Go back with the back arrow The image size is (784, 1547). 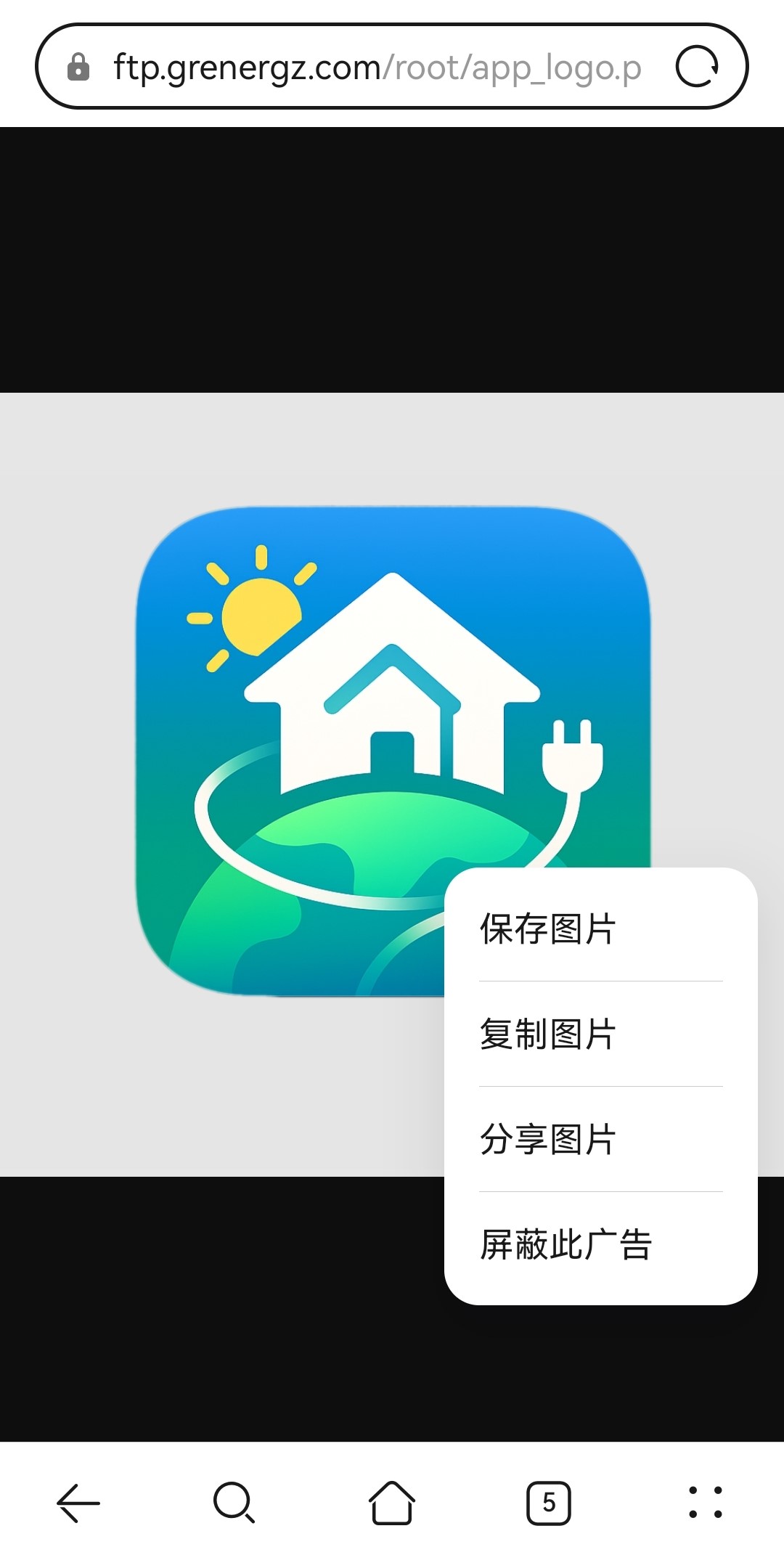click(x=78, y=1502)
